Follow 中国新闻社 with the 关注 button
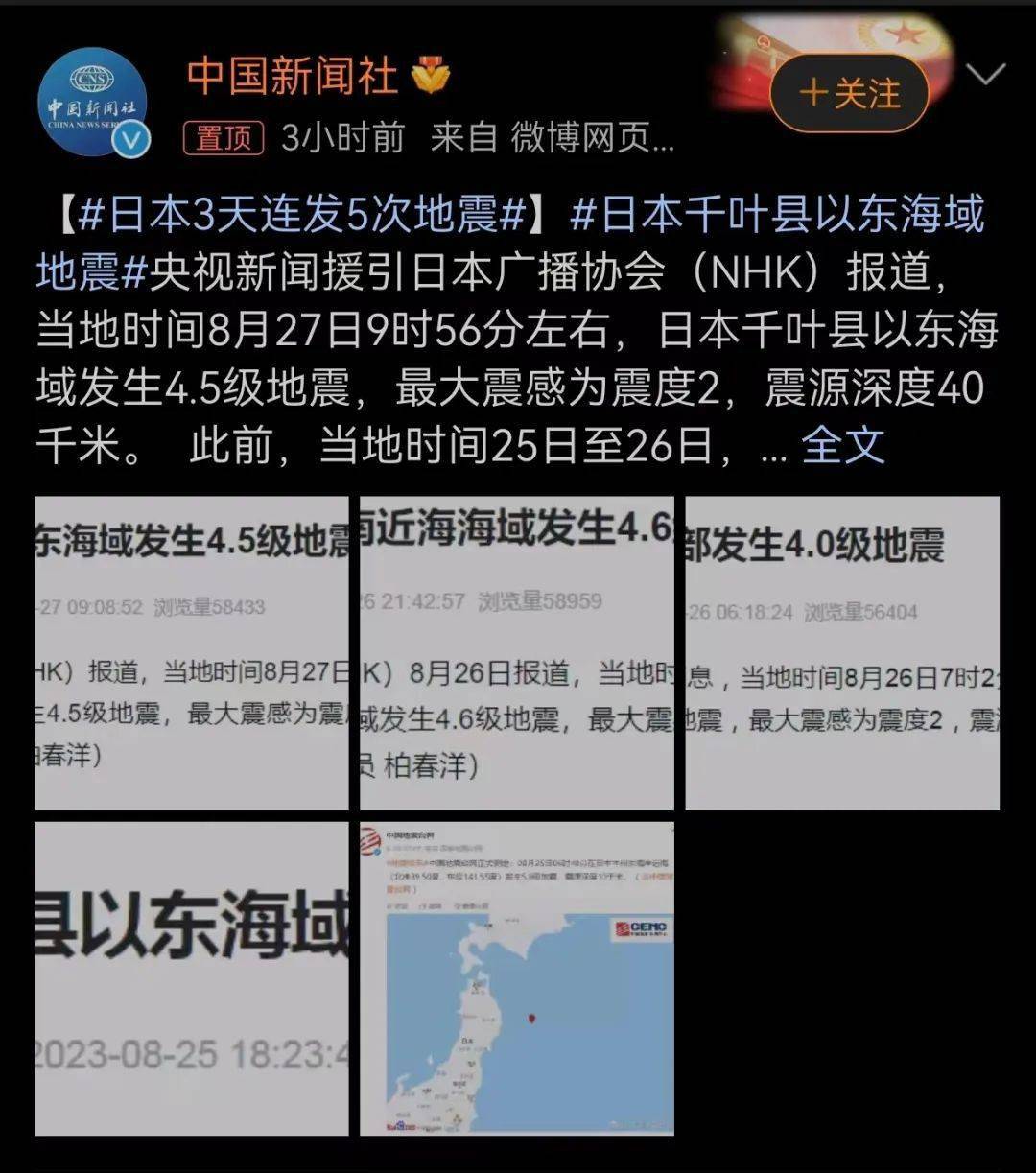Screen dimensions: 1036x1173 pos(849,93)
